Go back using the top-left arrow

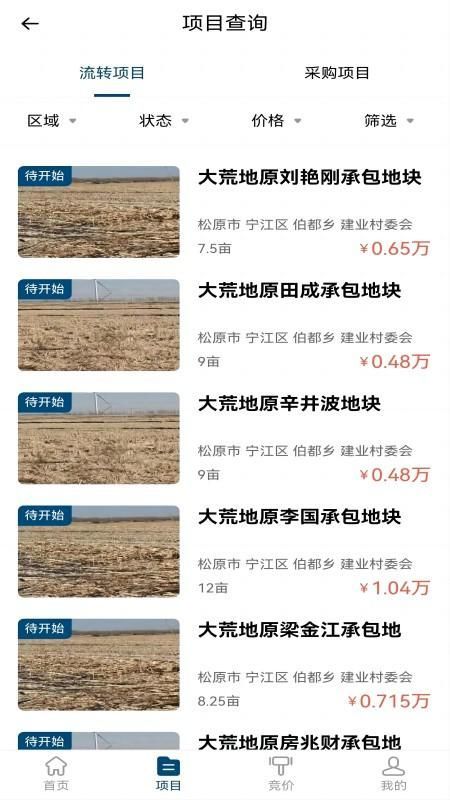(x=30, y=23)
